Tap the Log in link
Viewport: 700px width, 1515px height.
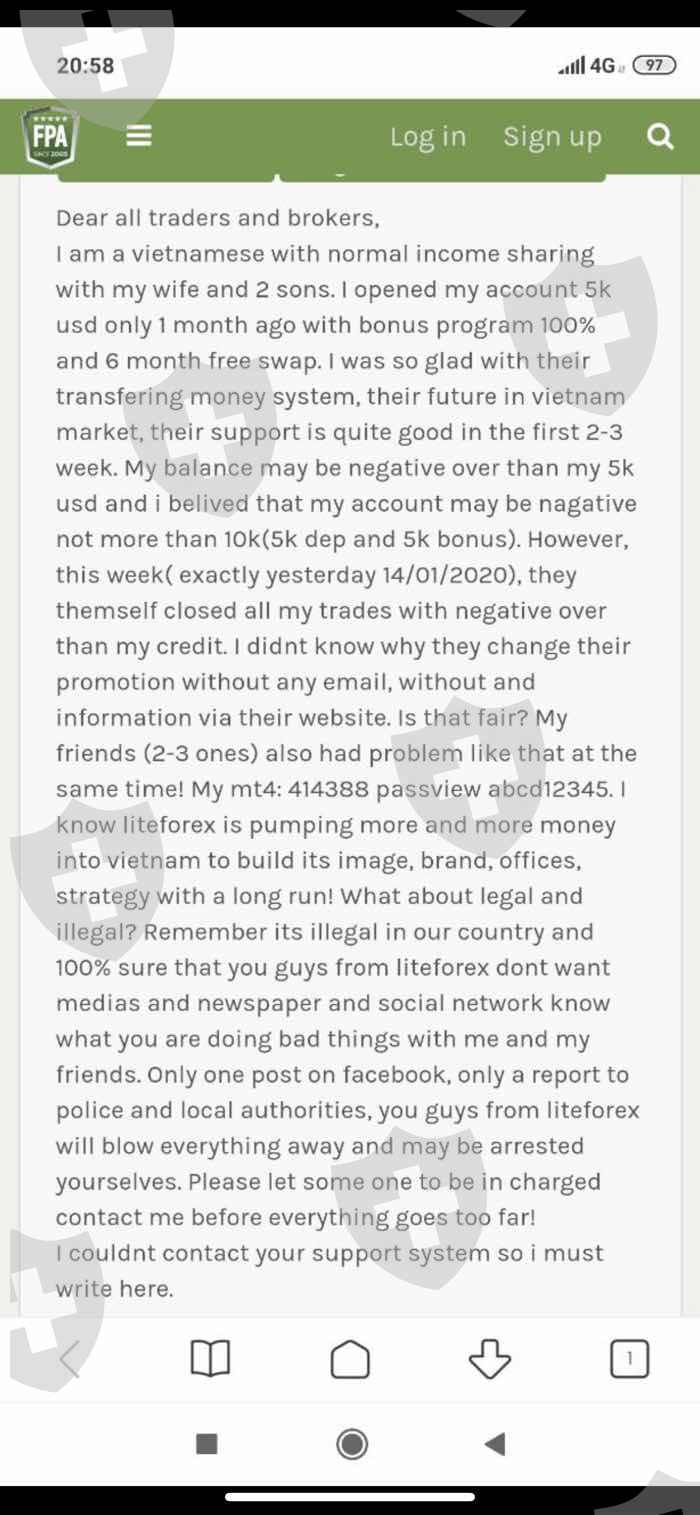click(428, 137)
